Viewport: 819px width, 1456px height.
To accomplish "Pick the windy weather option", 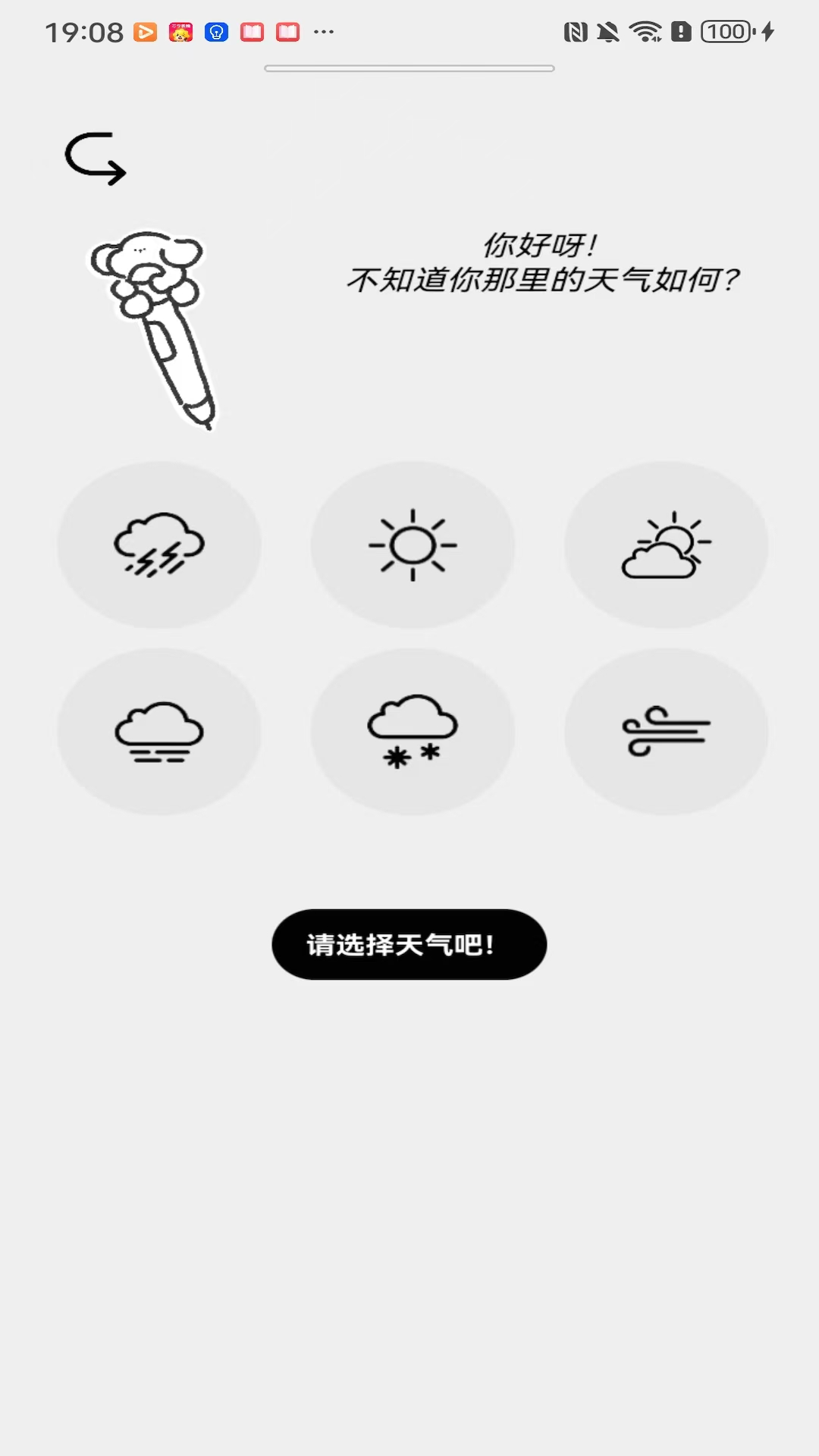I will pyautogui.click(x=666, y=732).
